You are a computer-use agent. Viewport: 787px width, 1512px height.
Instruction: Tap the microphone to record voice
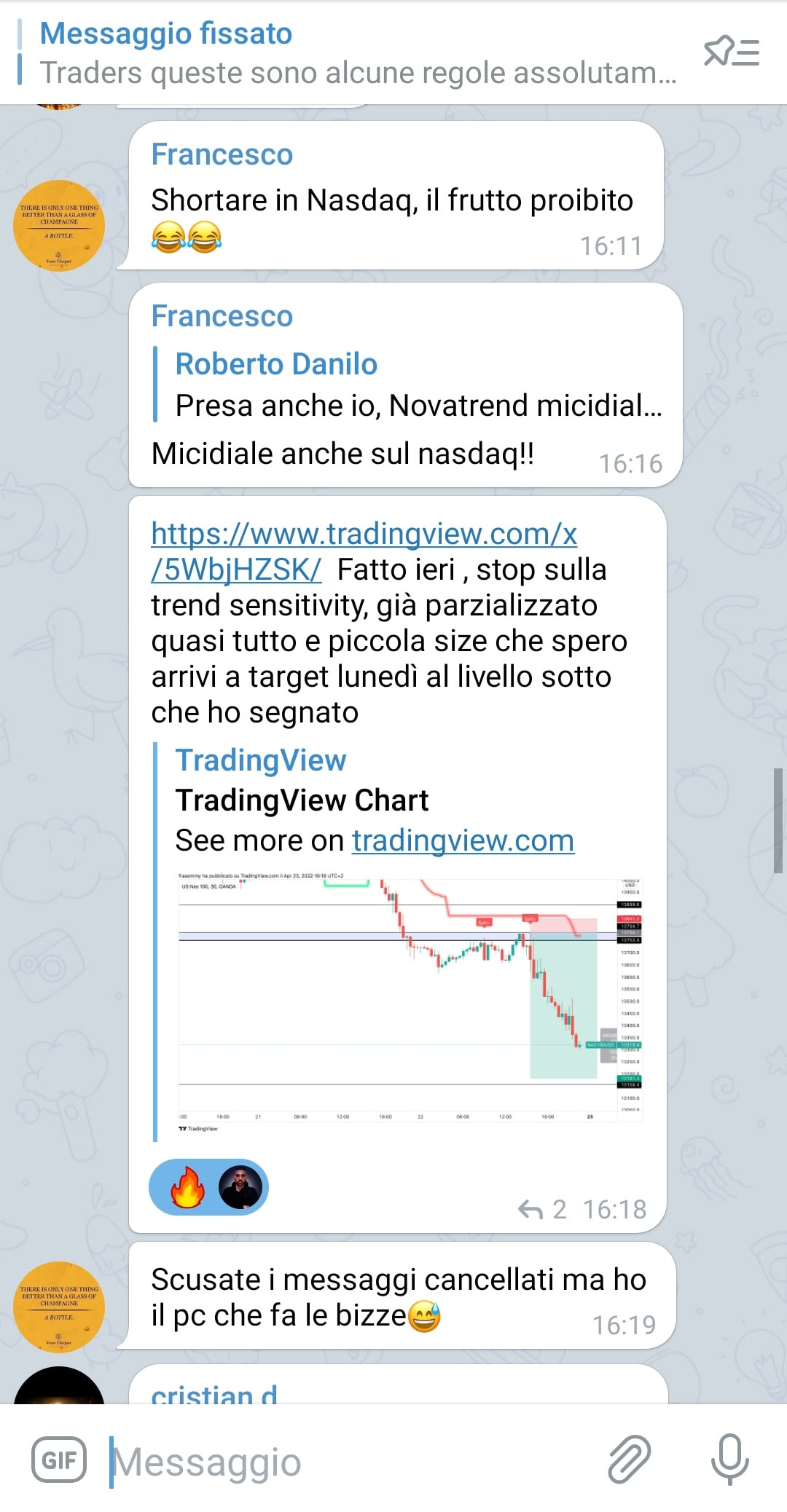tap(729, 1460)
